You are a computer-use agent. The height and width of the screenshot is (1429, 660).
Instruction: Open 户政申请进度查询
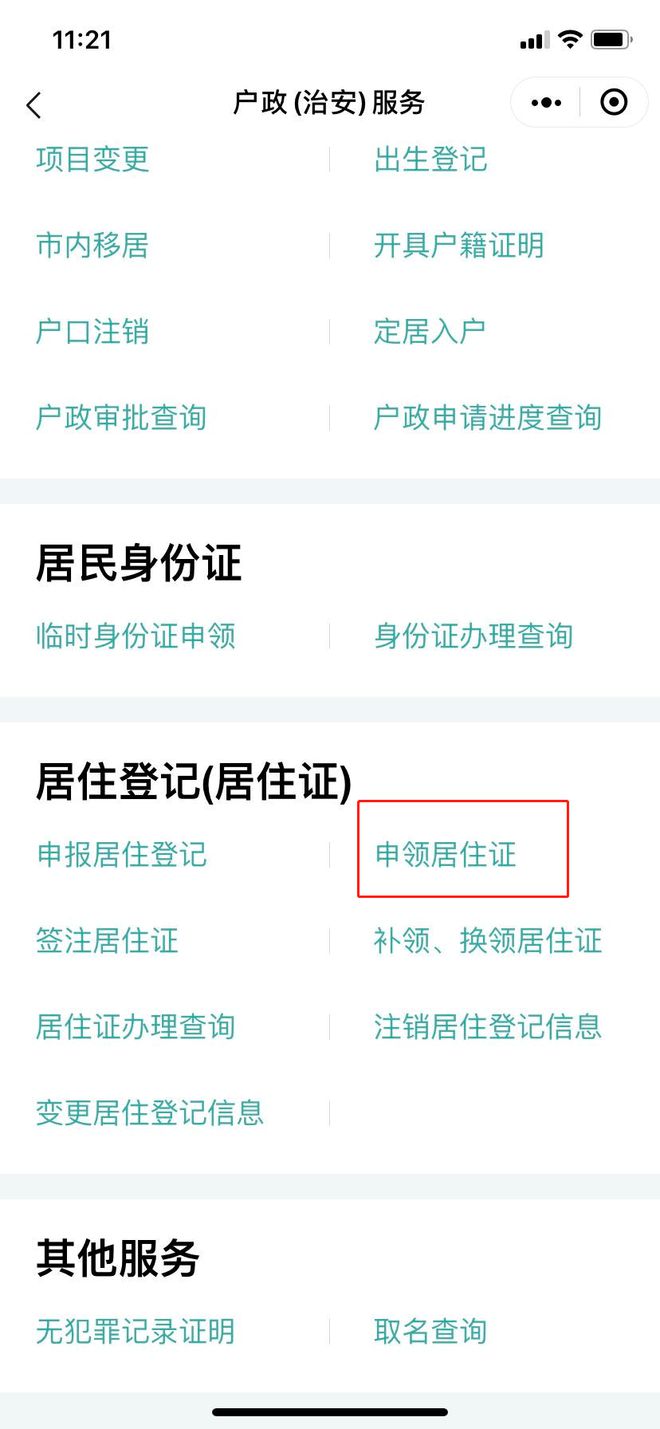tap(488, 417)
